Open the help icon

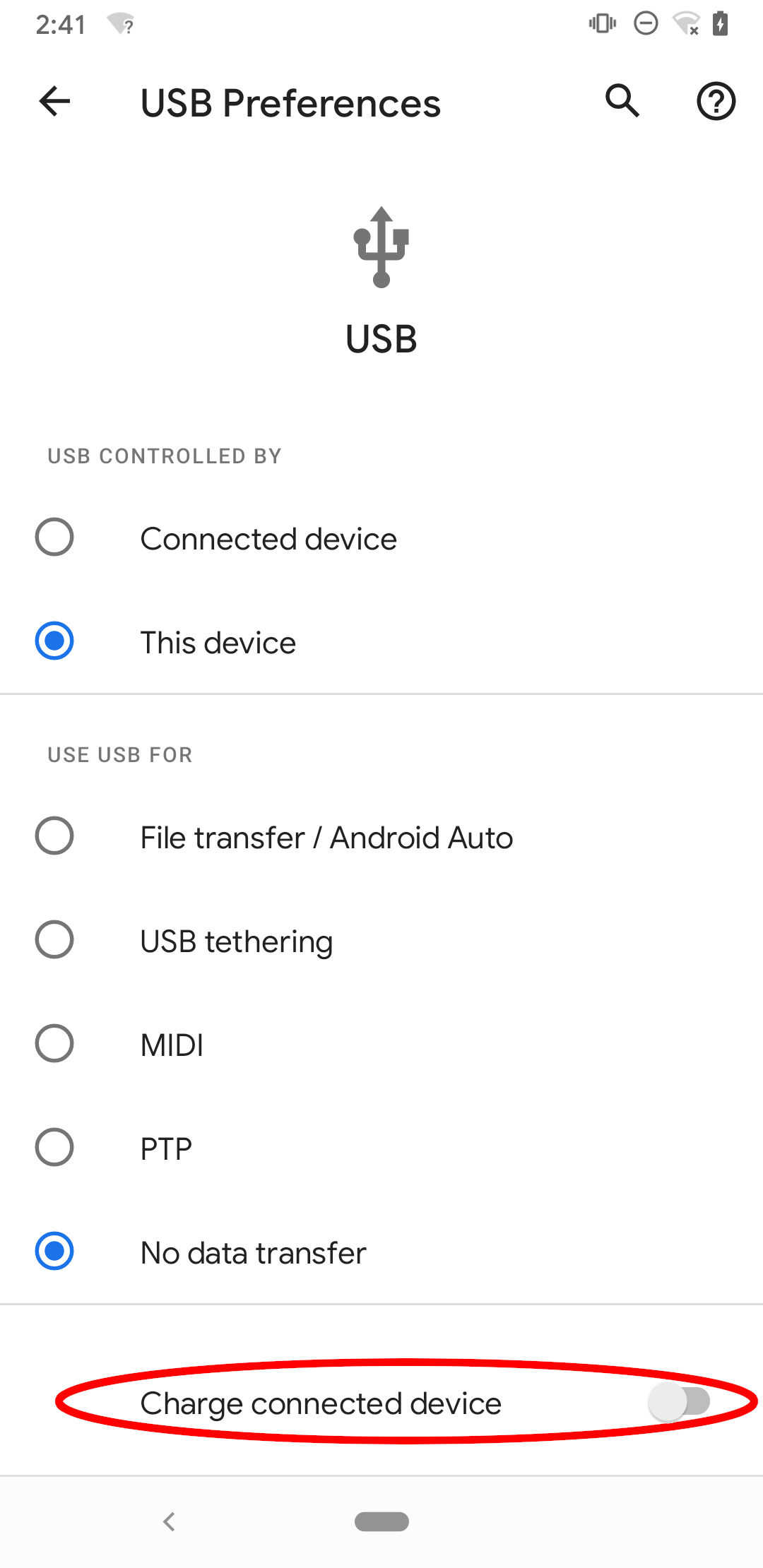click(x=716, y=102)
